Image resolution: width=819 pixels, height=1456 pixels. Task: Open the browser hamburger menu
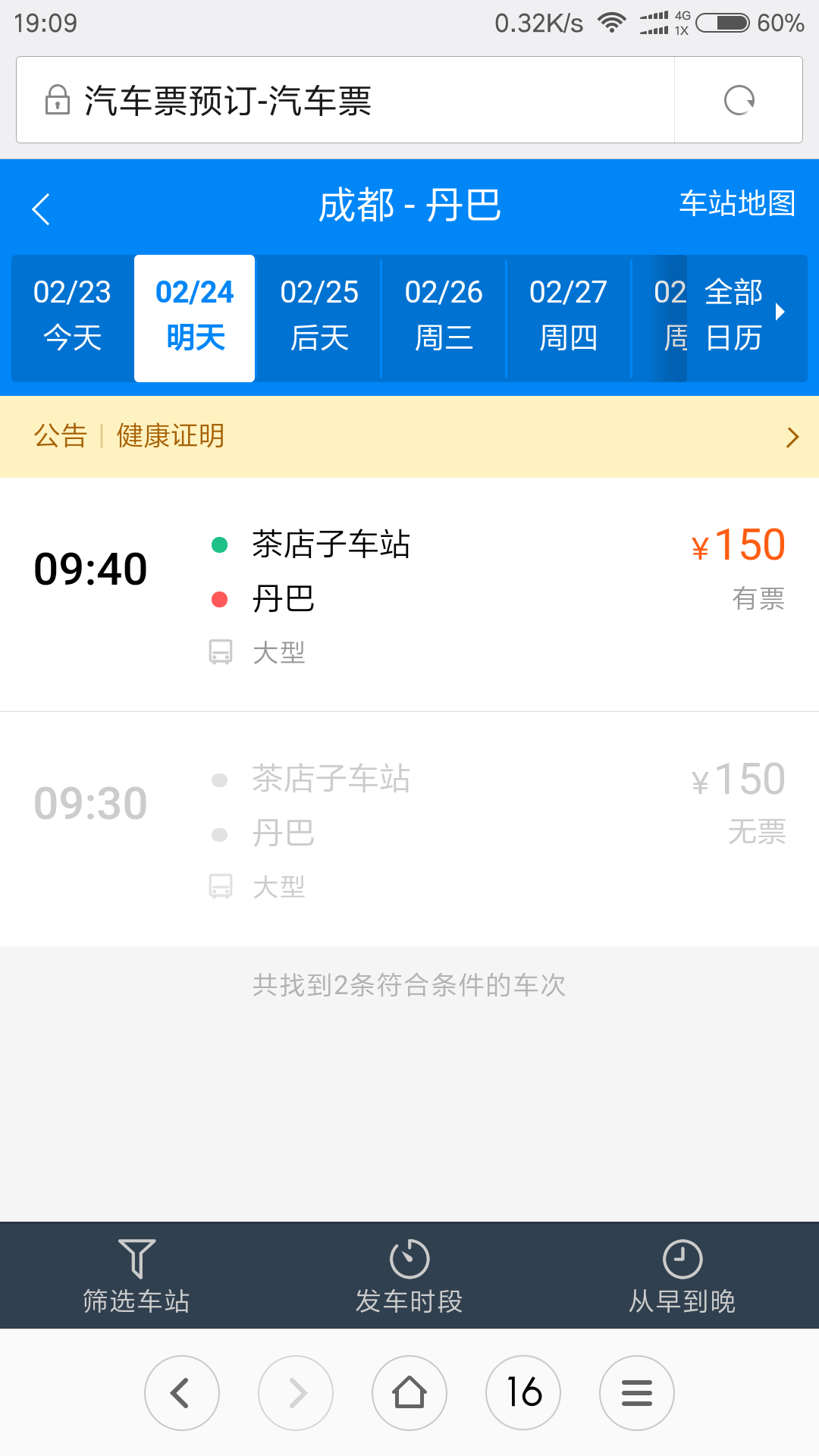click(x=637, y=1393)
